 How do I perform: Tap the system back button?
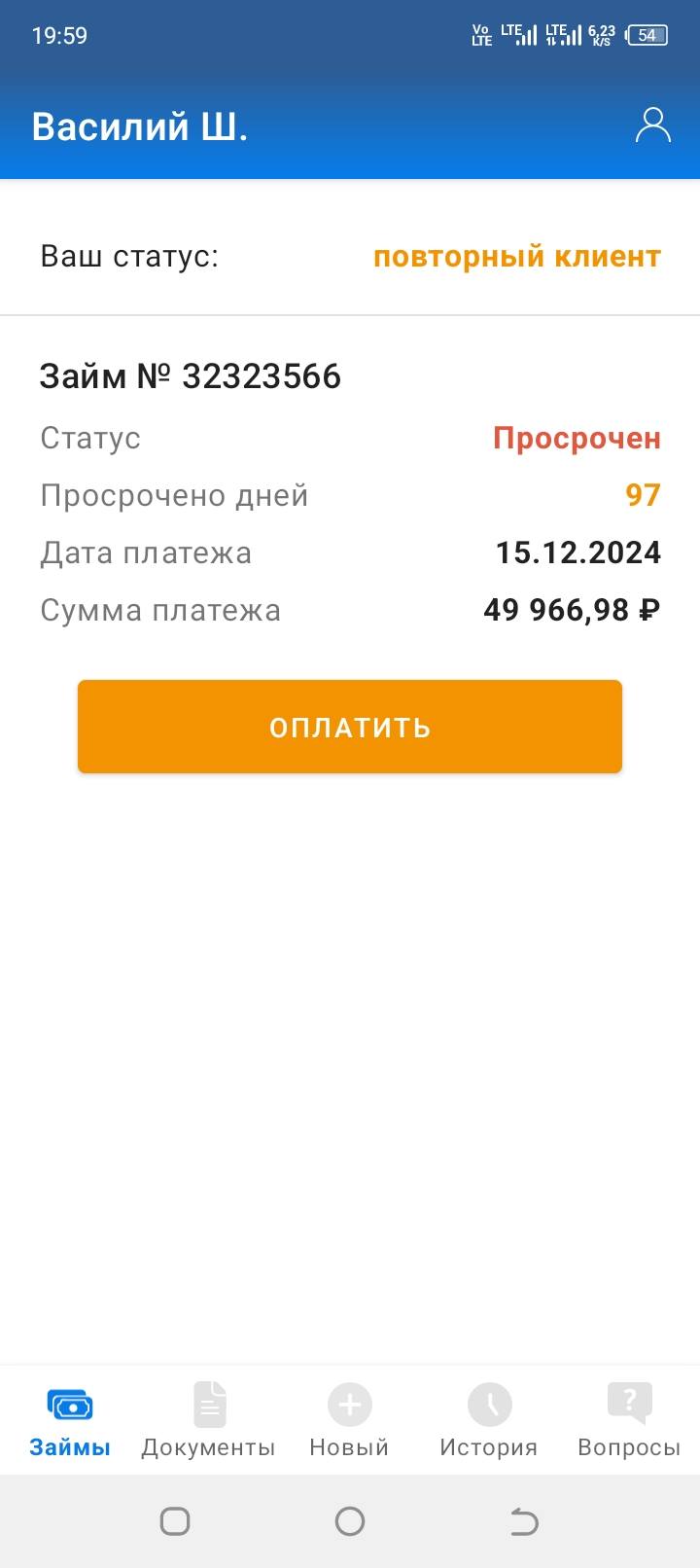[524, 1521]
